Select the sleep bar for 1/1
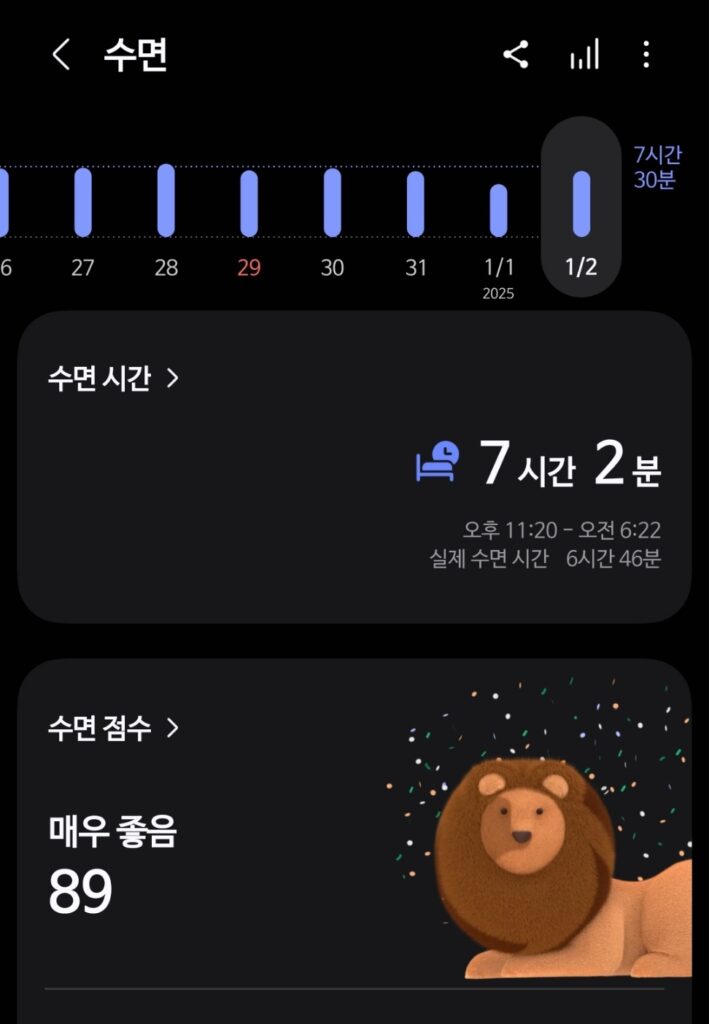The height and width of the screenshot is (1024, 709). tap(498, 210)
